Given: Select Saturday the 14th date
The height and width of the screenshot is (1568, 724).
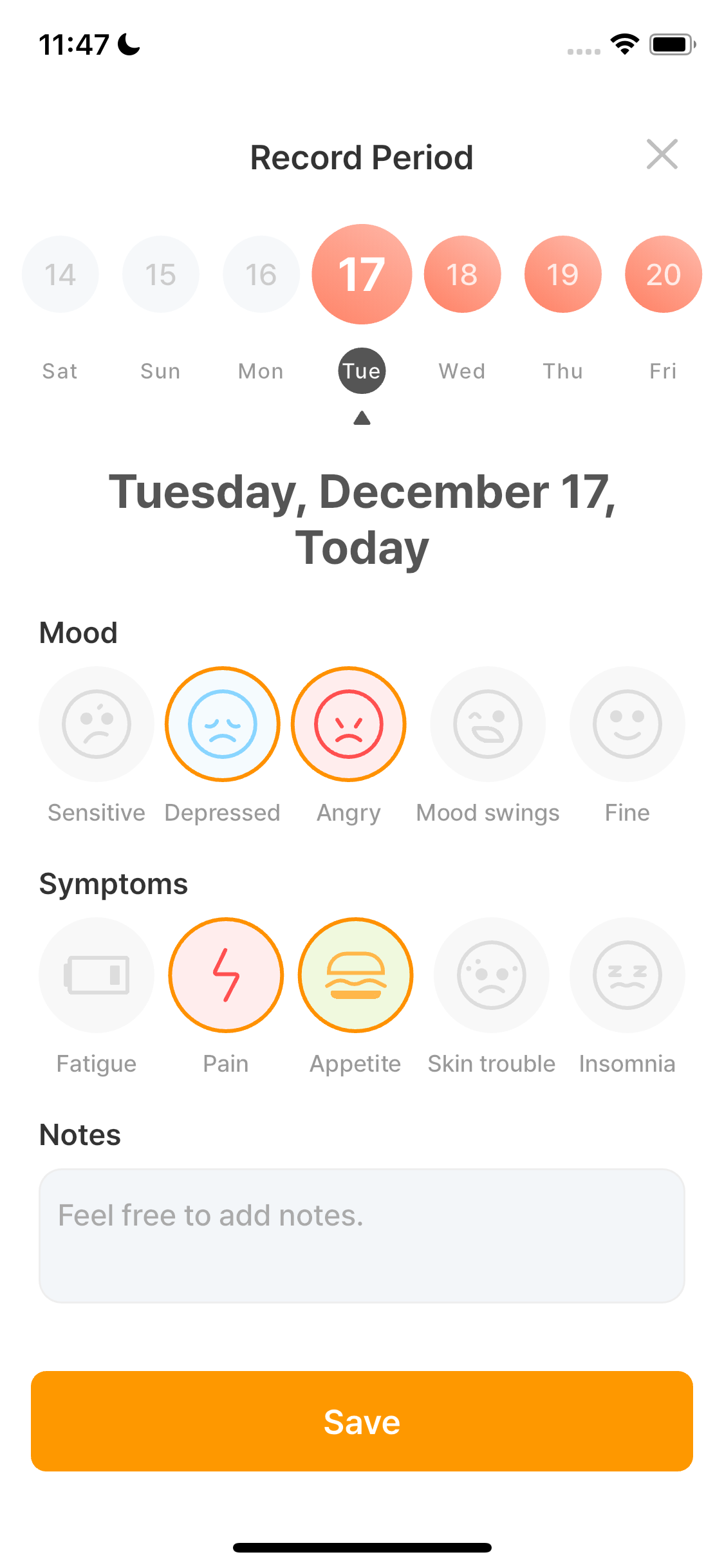Looking at the screenshot, I should tap(60, 274).
